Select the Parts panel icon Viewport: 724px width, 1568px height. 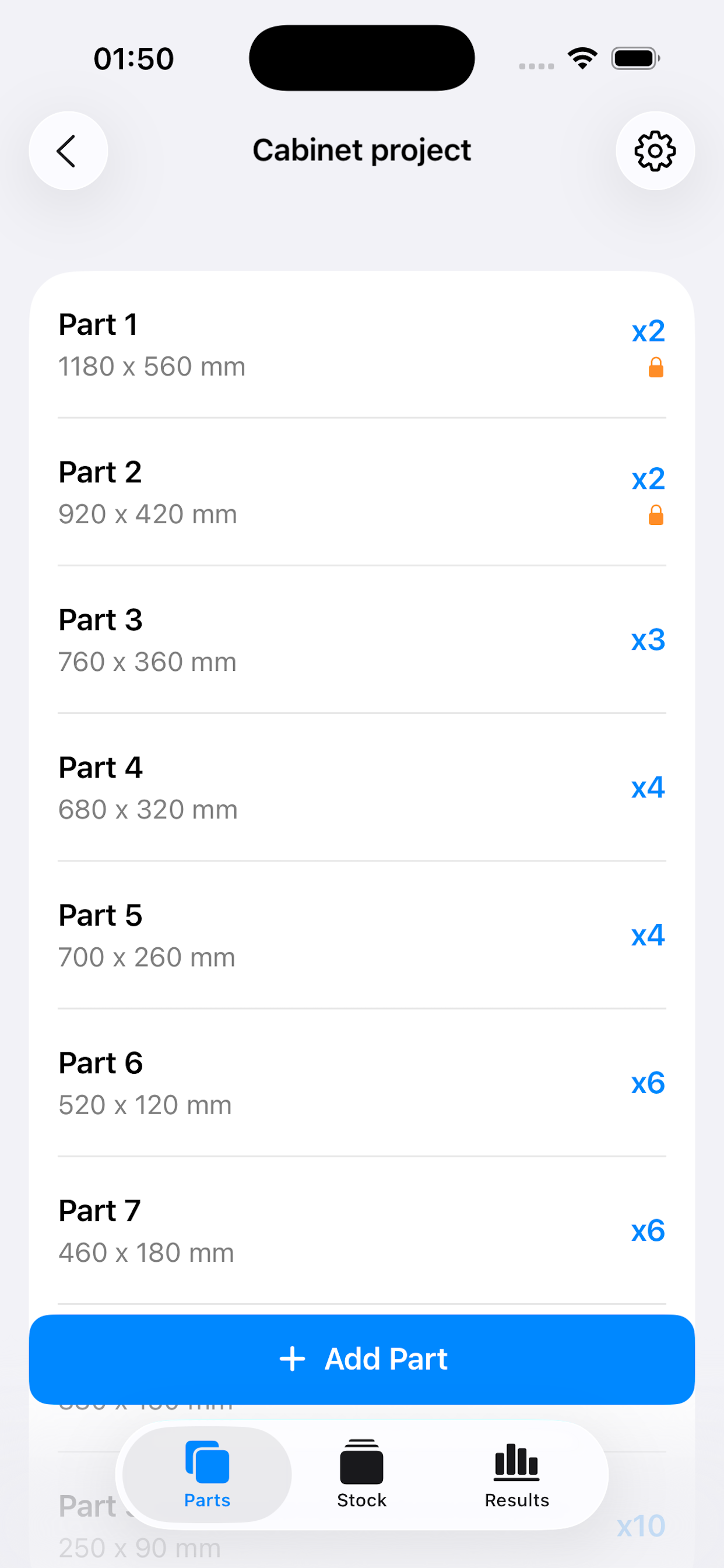coord(206,1460)
